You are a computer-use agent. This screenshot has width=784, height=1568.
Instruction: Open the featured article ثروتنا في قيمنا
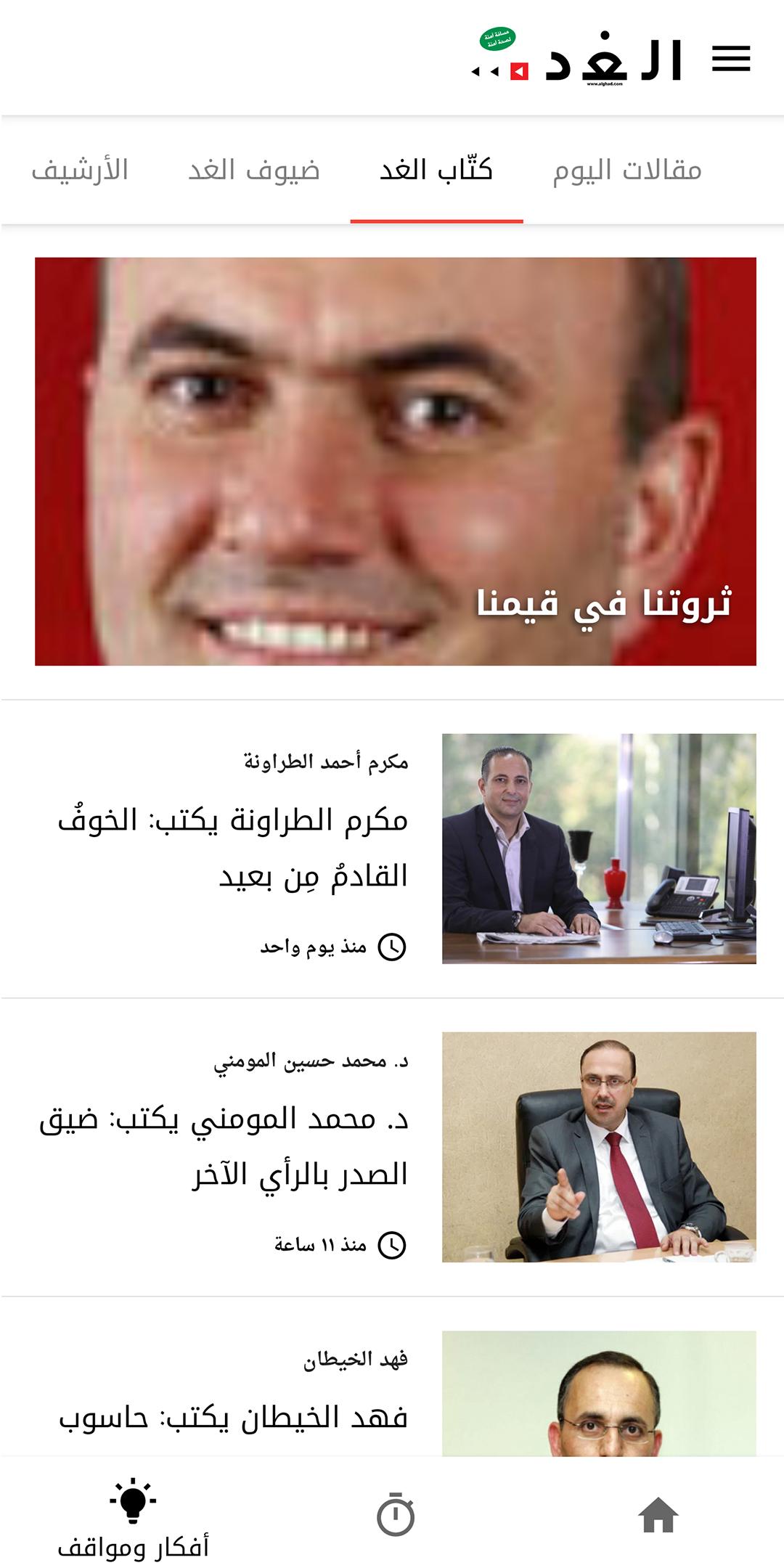pyautogui.click(x=395, y=462)
